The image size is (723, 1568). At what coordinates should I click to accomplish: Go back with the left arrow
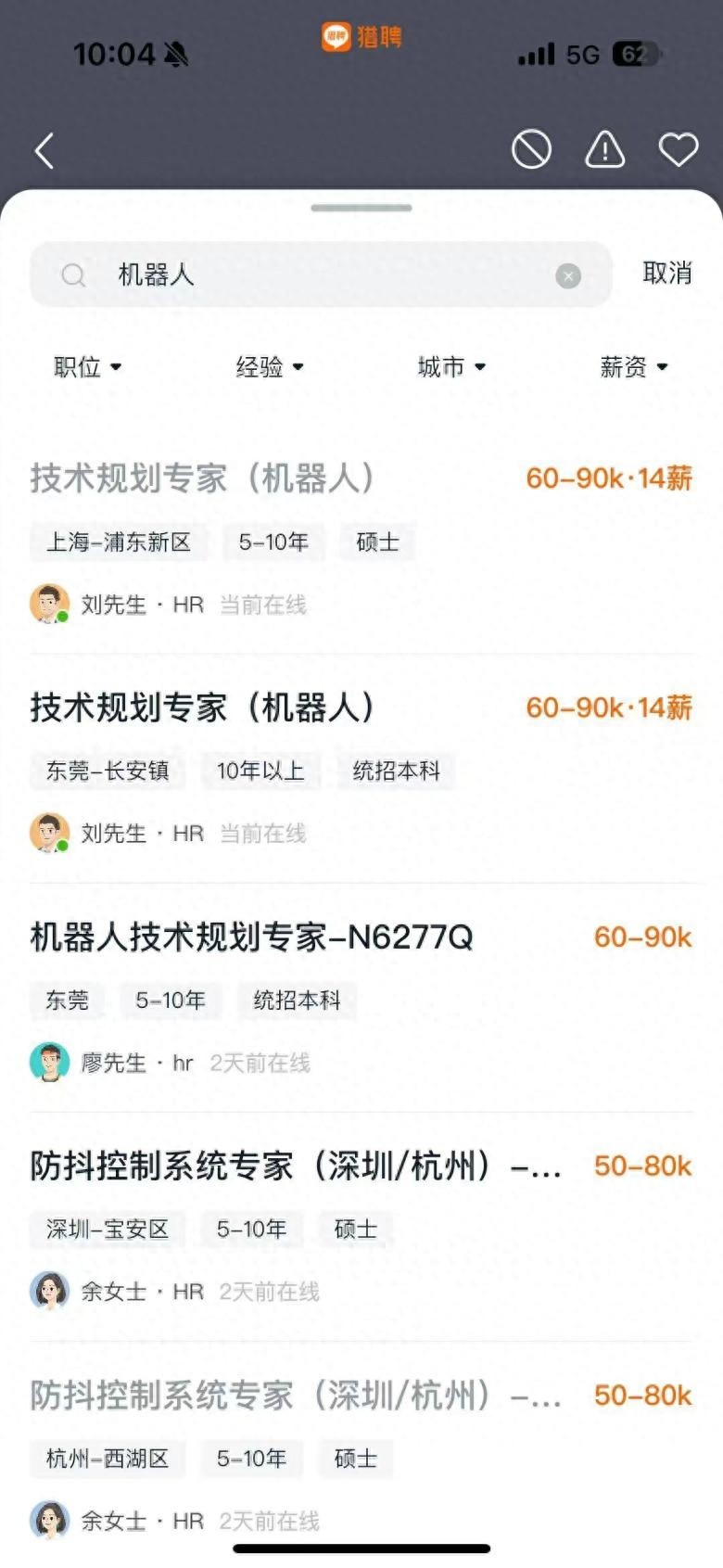point(44,150)
